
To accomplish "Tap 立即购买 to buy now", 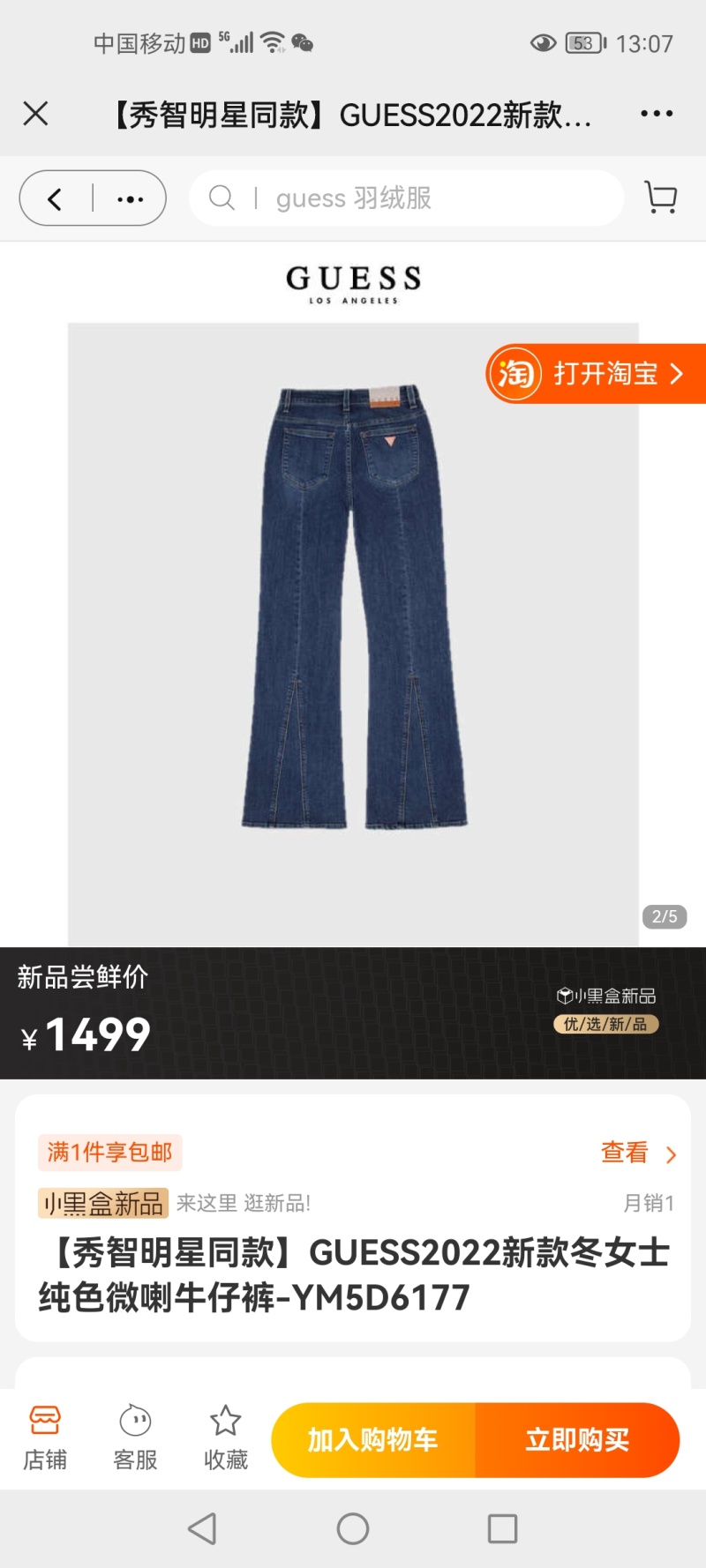I will click(577, 1440).
